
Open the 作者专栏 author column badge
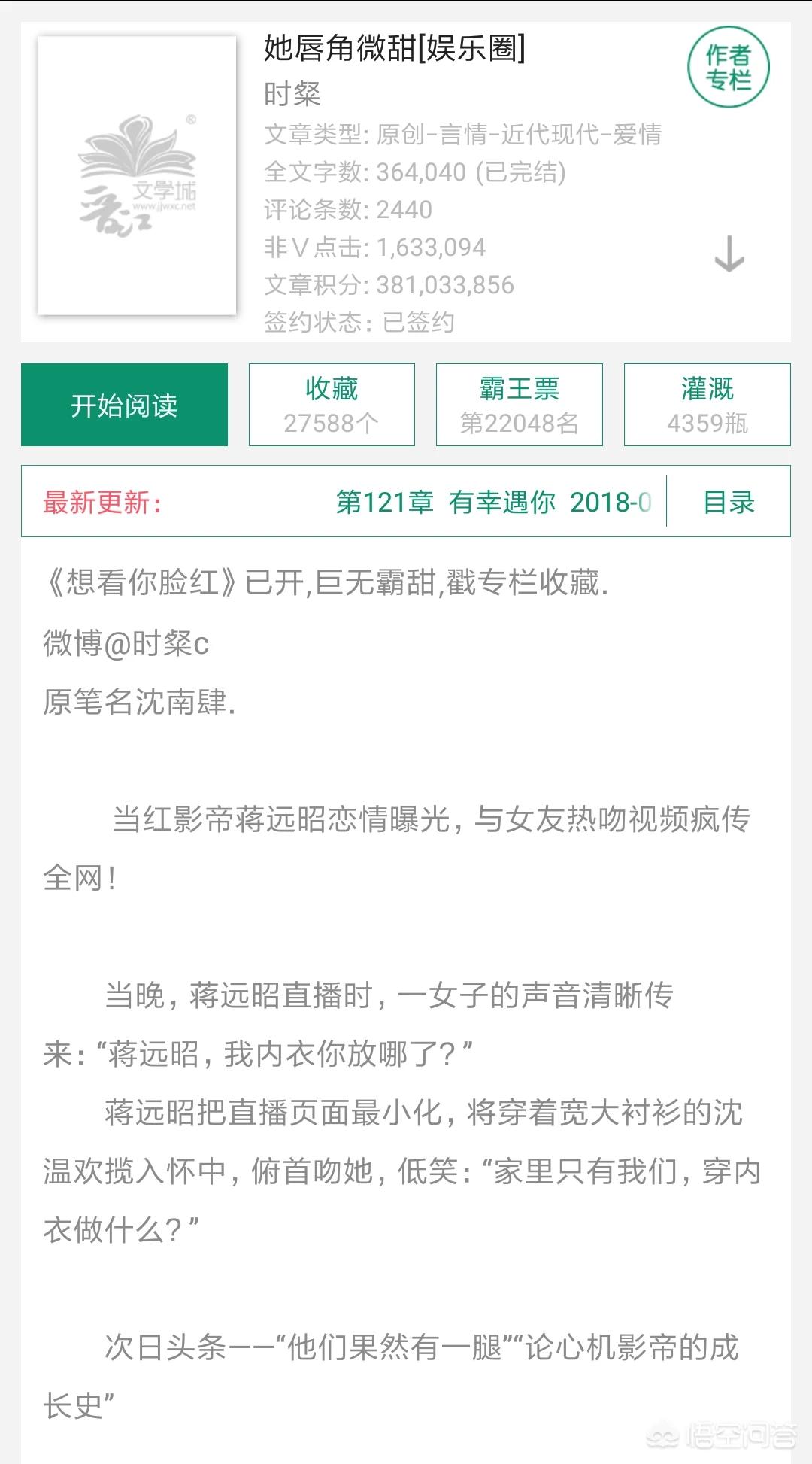tap(729, 68)
